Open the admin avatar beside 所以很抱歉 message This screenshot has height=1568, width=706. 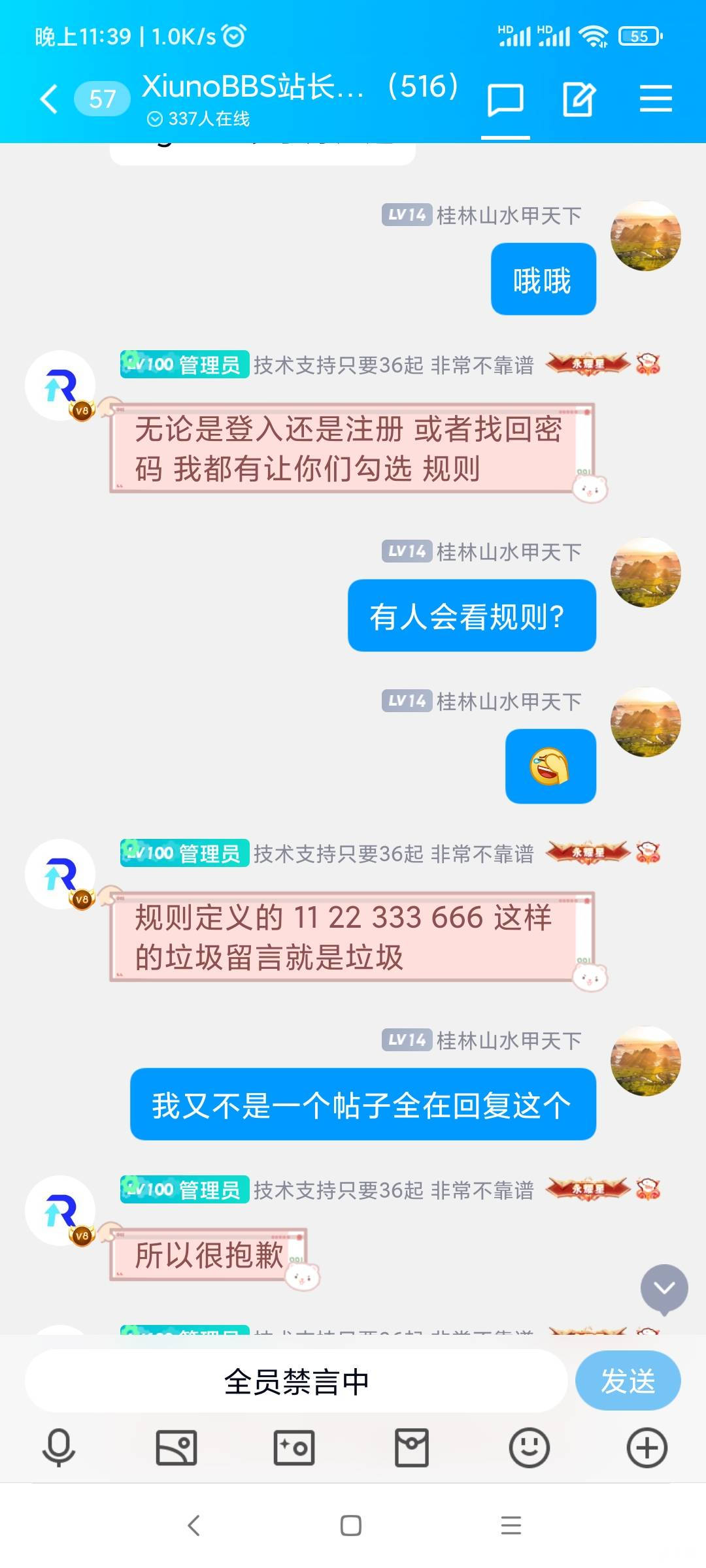[x=60, y=1211]
